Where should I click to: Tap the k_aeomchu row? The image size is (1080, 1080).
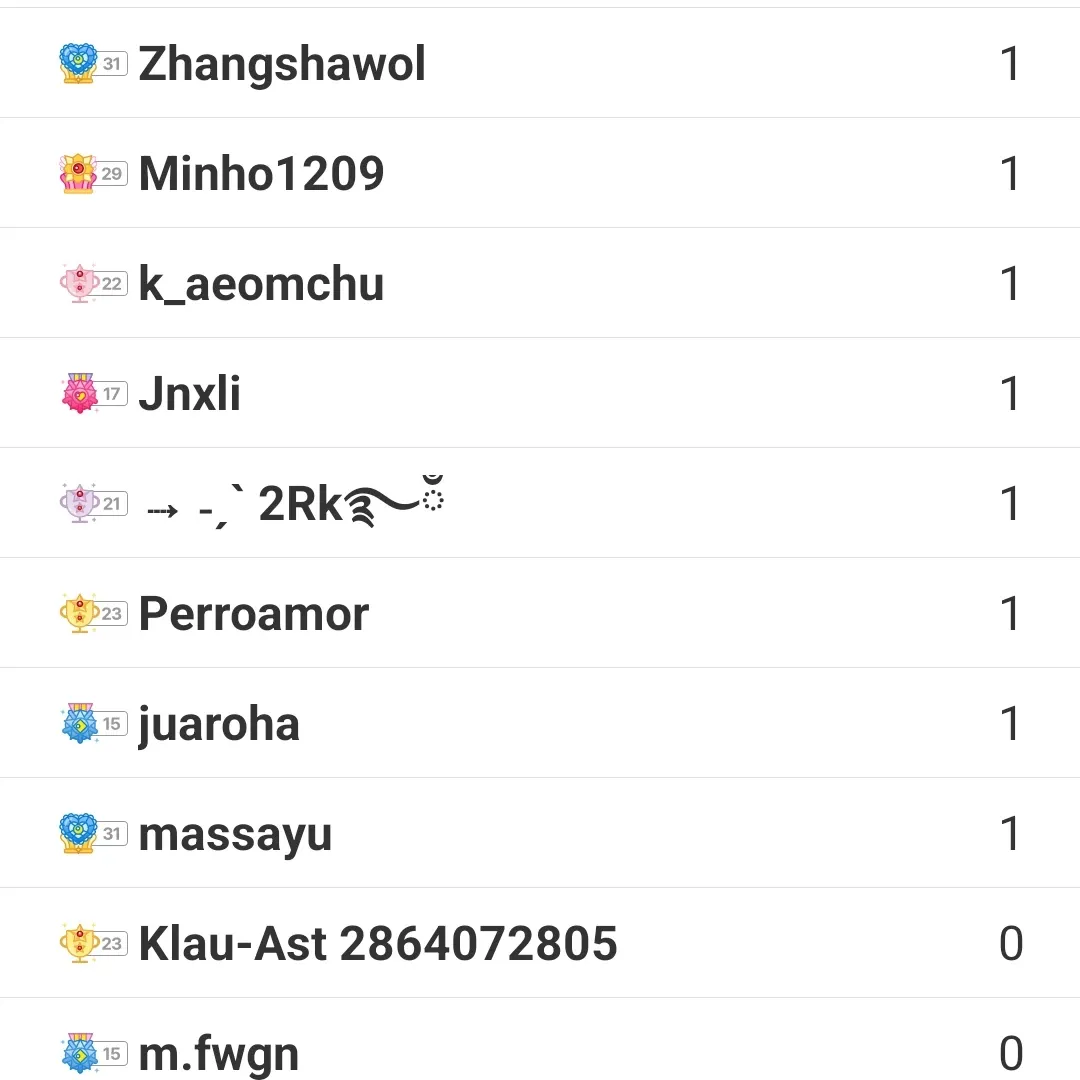[261, 284]
